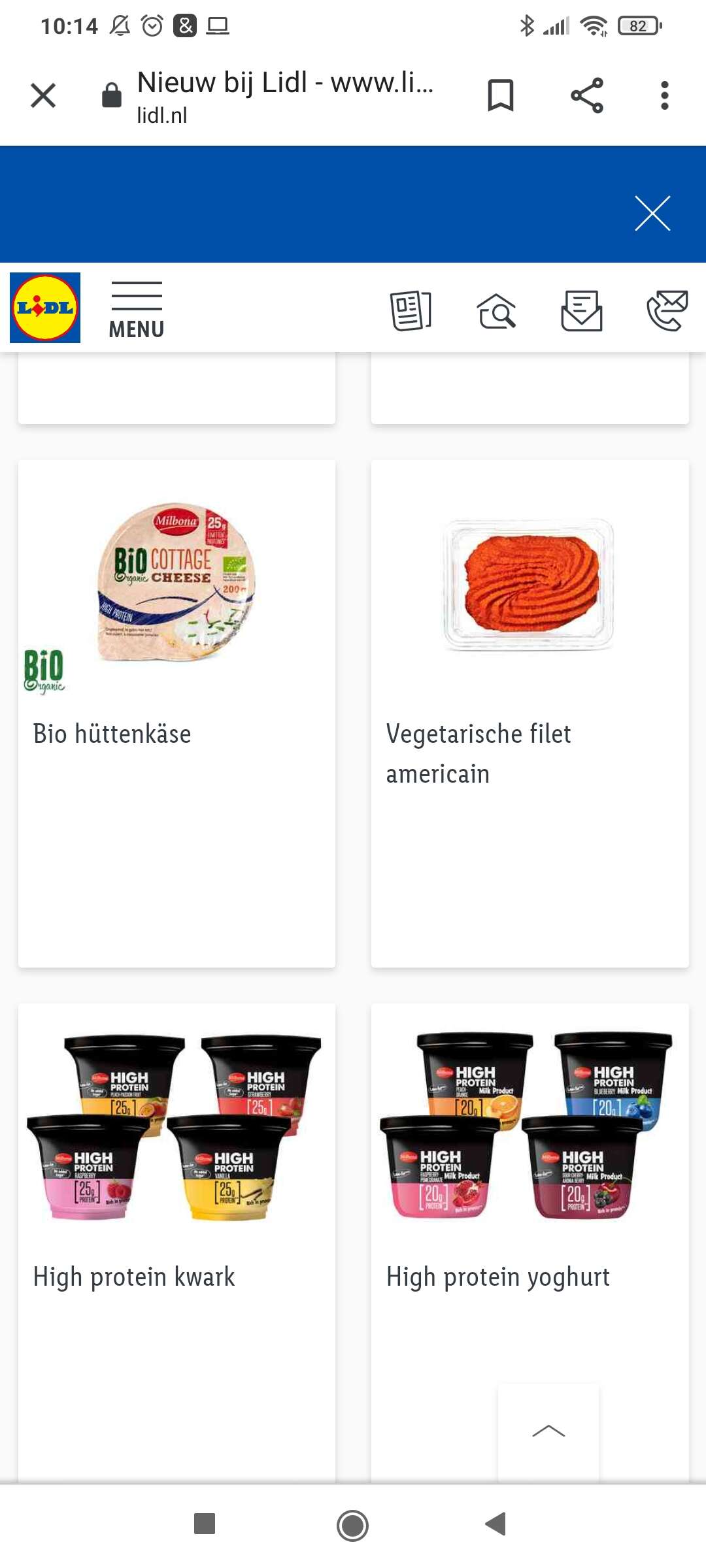Bookmark this Lidl page
Image resolution: width=706 pixels, height=1568 pixels.
point(501,96)
